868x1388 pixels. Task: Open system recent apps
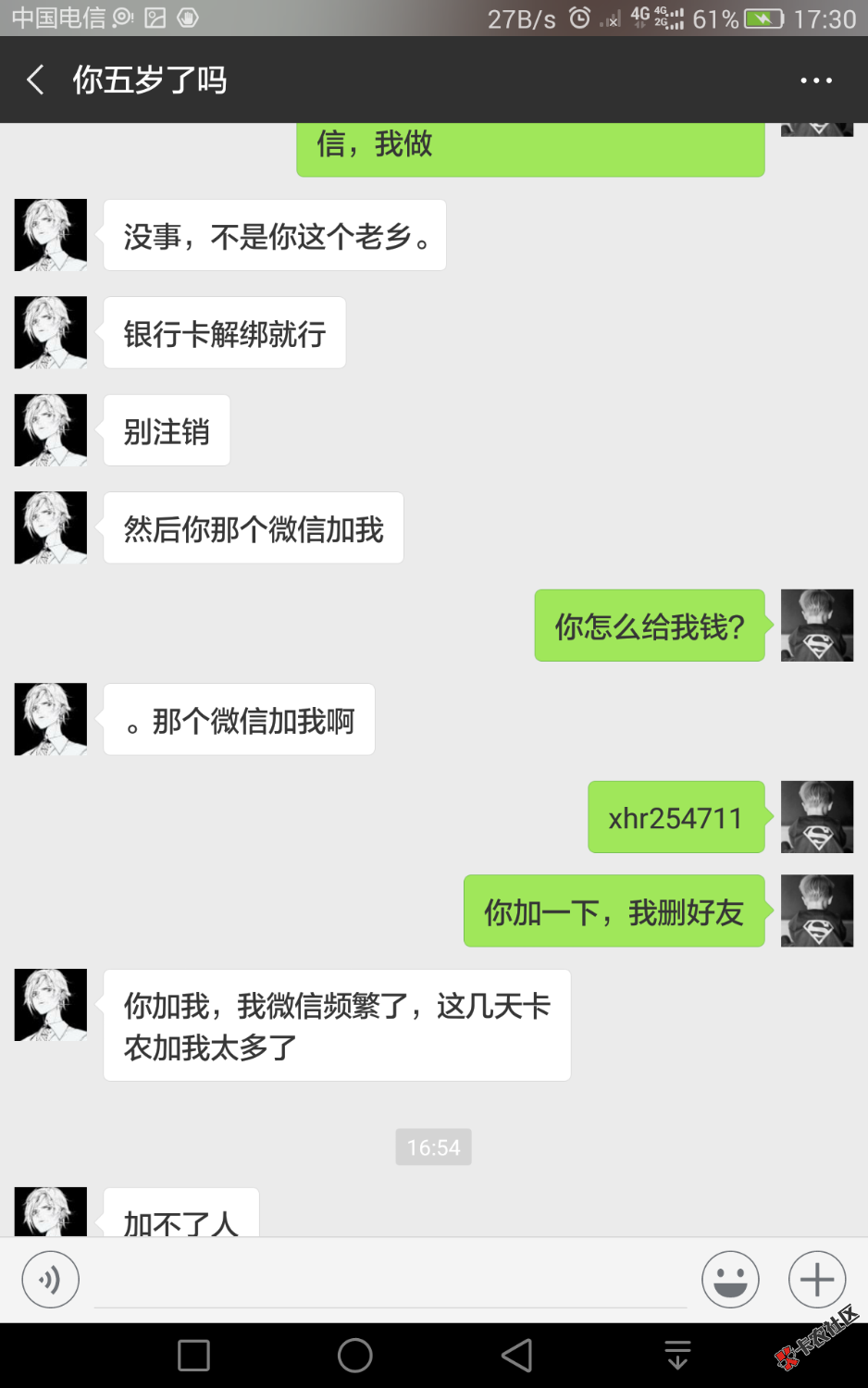click(x=193, y=1356)
